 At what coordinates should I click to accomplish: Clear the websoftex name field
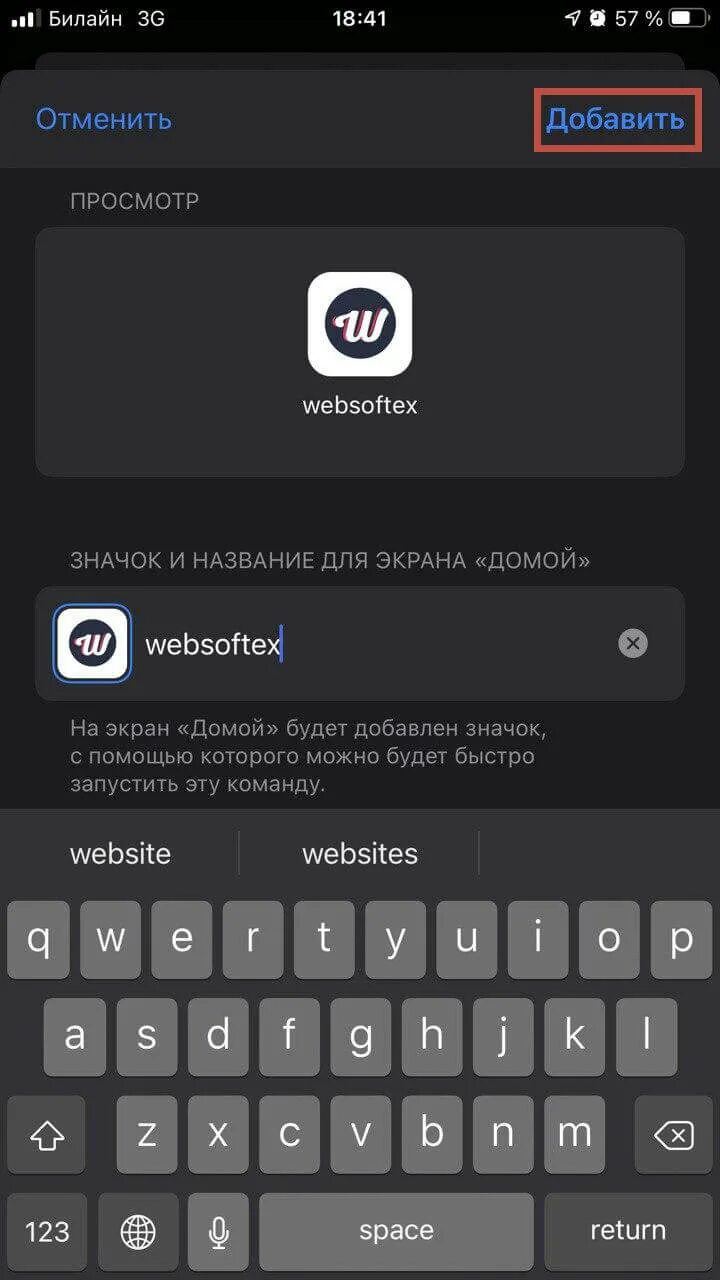[x=632, y=644]
